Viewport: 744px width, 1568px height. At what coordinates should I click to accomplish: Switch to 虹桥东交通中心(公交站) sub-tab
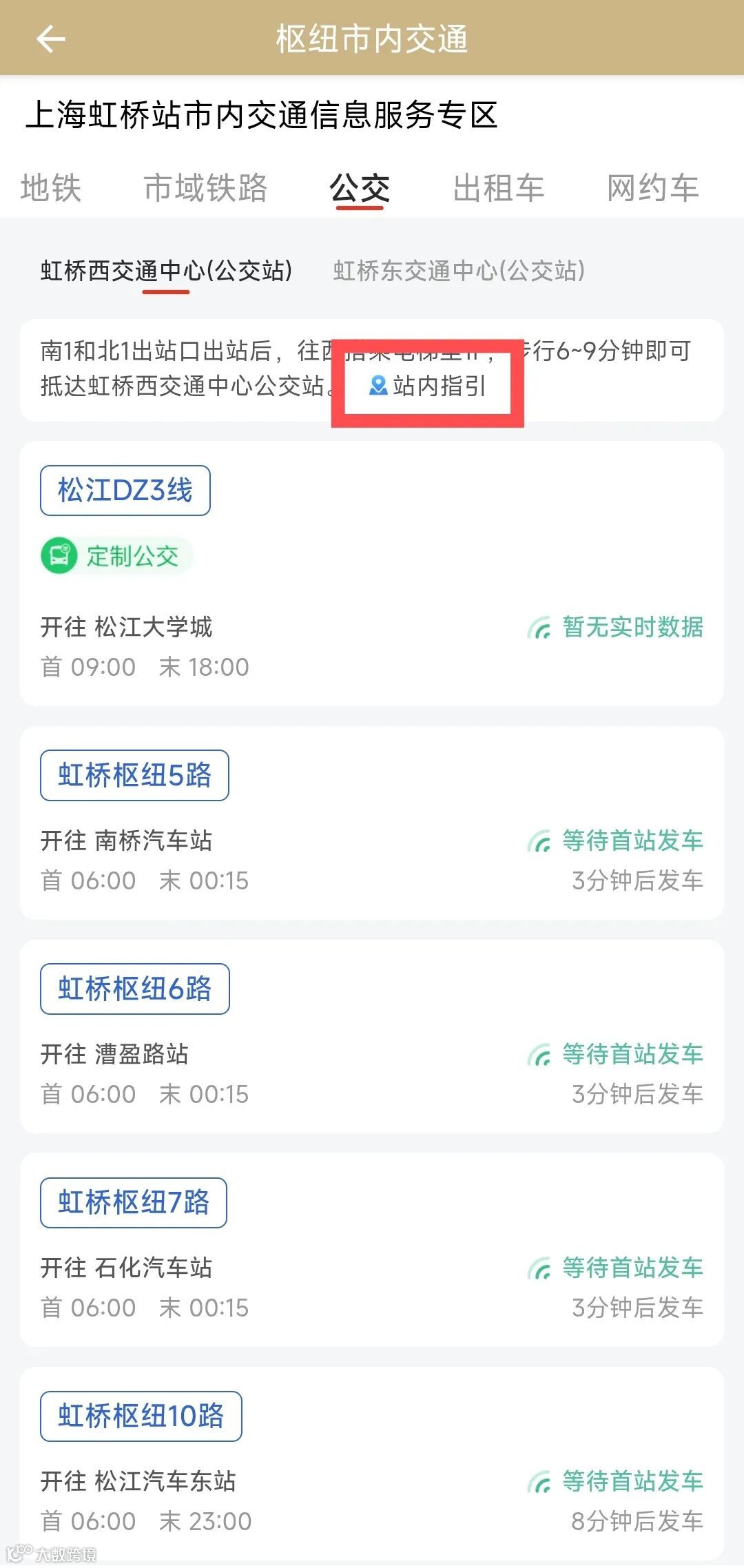pos(459,271)
